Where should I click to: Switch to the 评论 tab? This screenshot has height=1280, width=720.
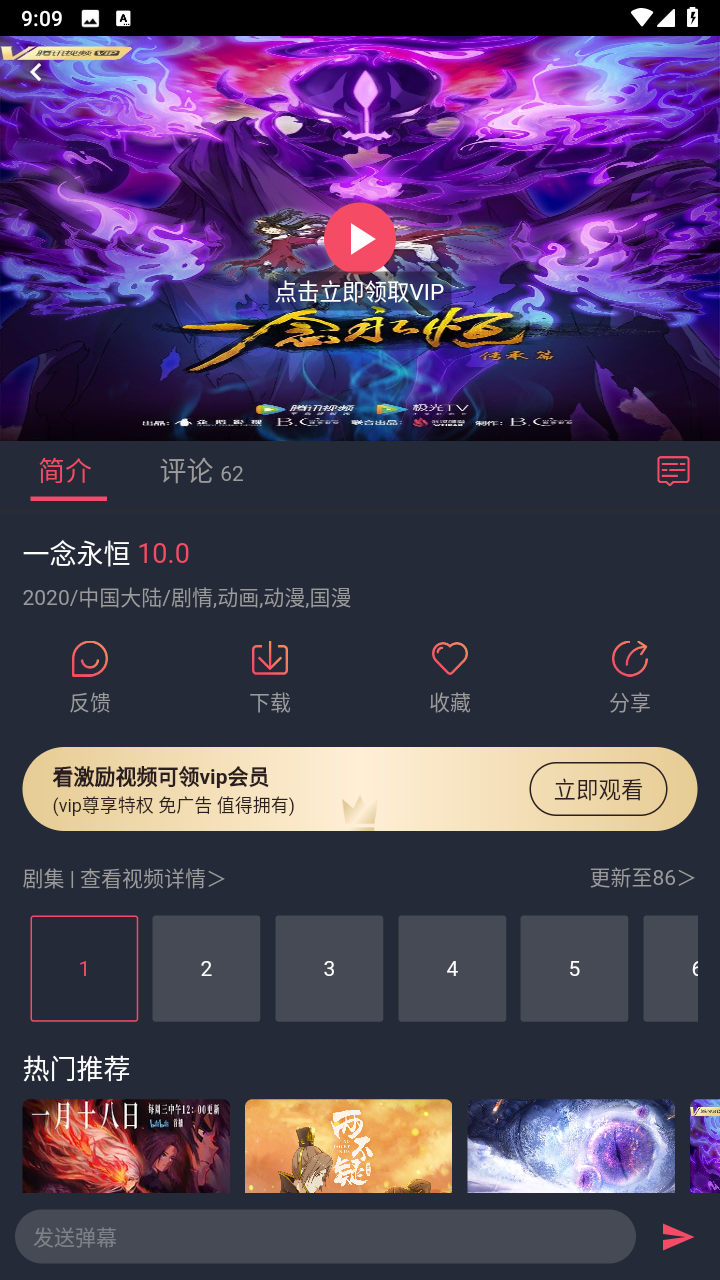click(201, 472)
